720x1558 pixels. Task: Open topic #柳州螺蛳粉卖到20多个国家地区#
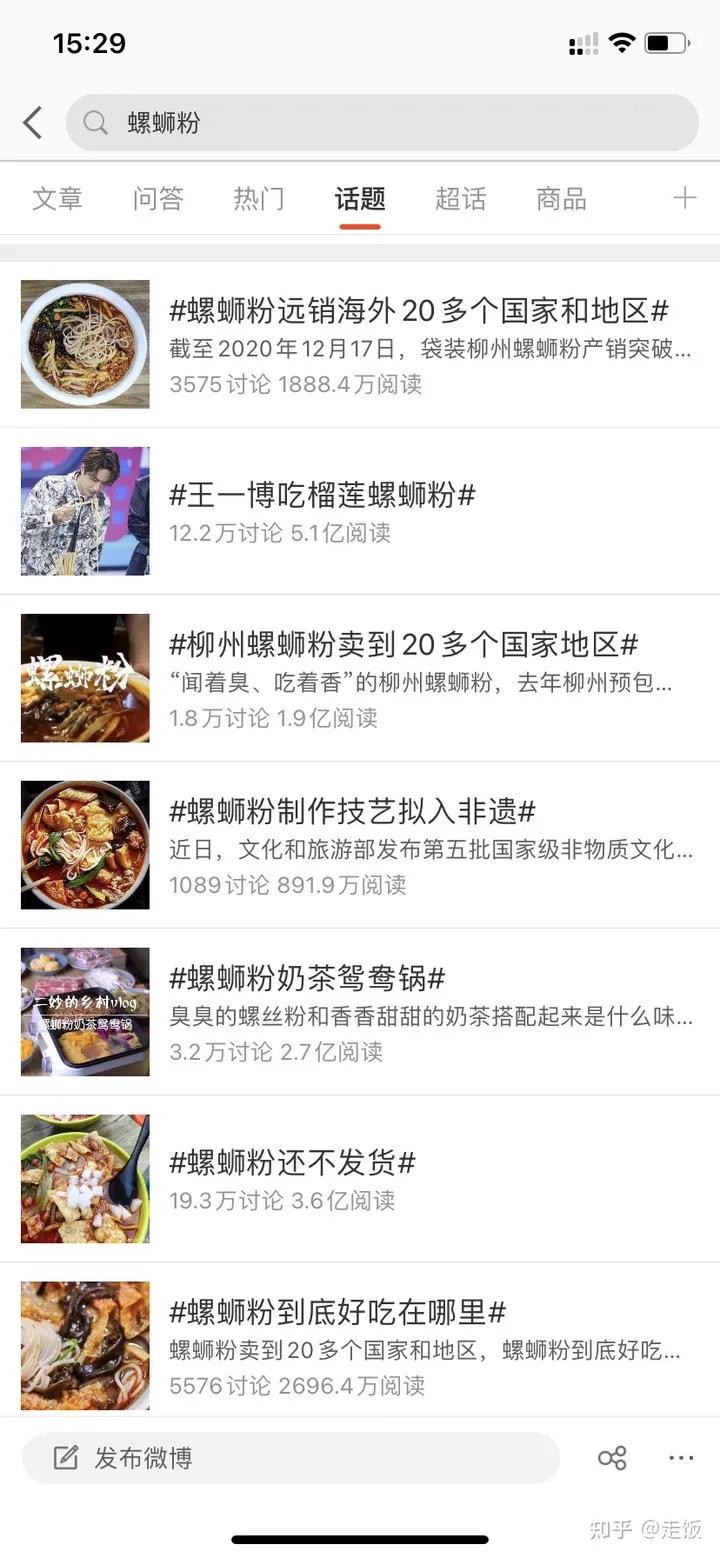coord(403,644)
